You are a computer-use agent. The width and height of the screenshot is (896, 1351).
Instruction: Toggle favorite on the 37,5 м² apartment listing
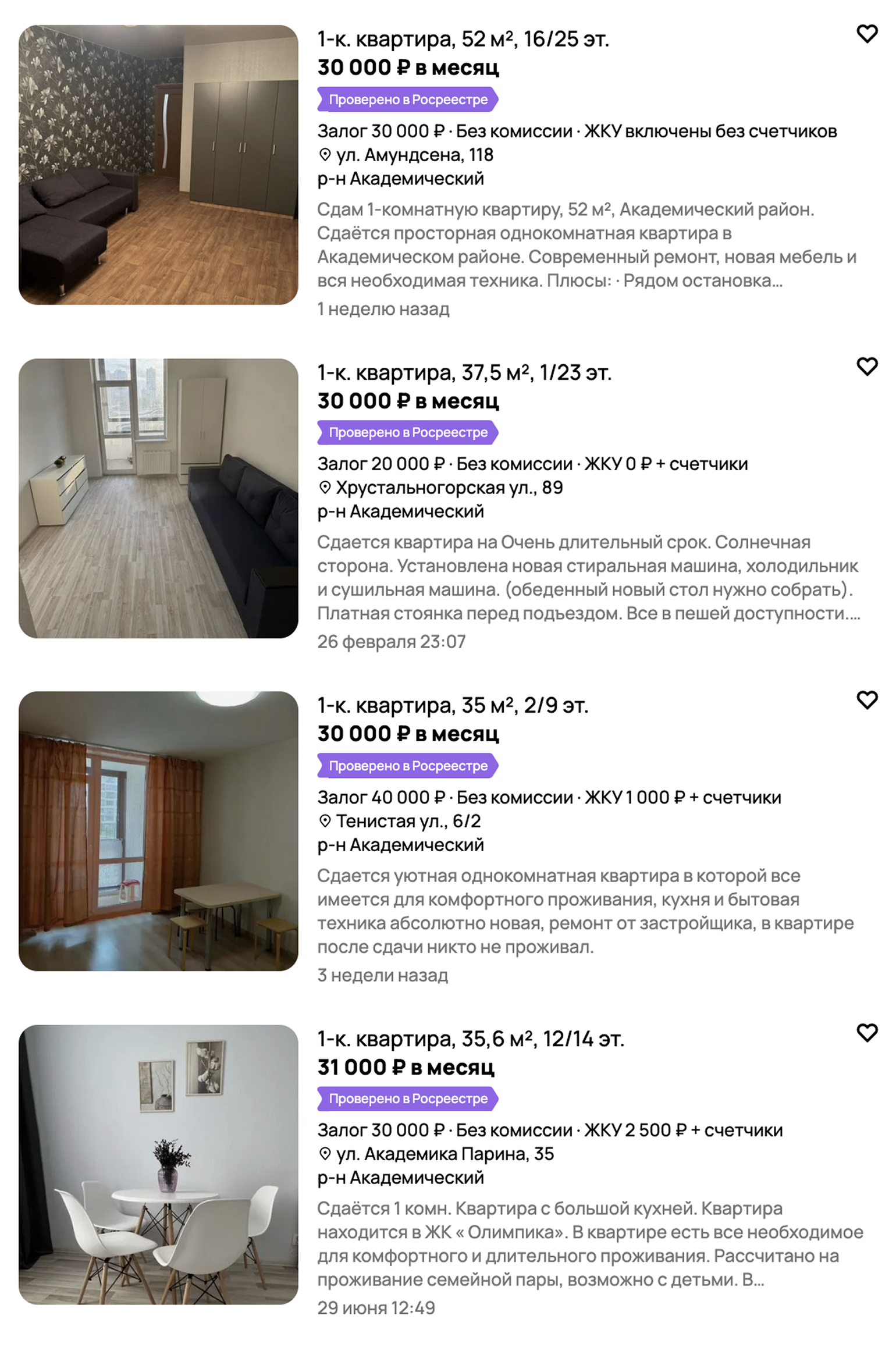point(867,366)
